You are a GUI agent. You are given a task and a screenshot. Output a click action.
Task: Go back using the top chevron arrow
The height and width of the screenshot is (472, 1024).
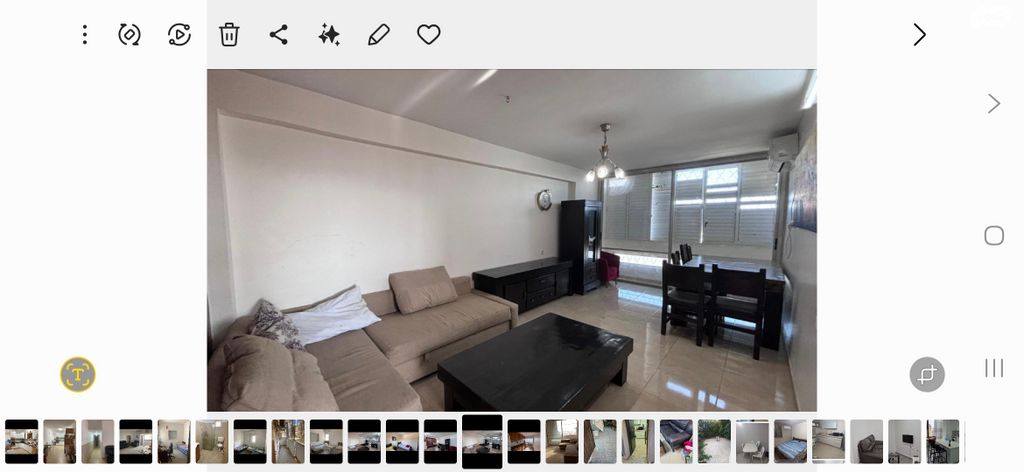tap(919, 35)
